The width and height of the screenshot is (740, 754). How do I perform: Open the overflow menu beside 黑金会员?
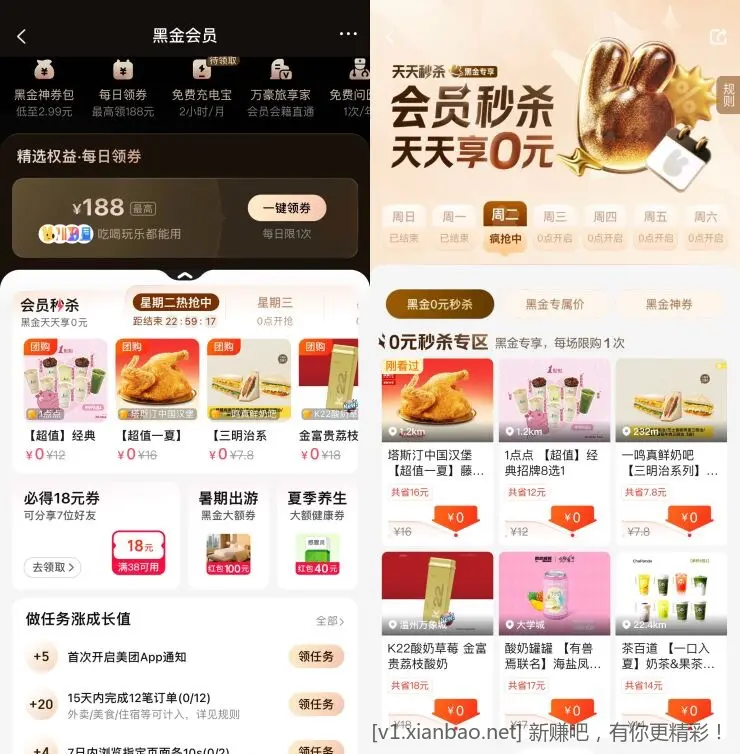[347, 34]
